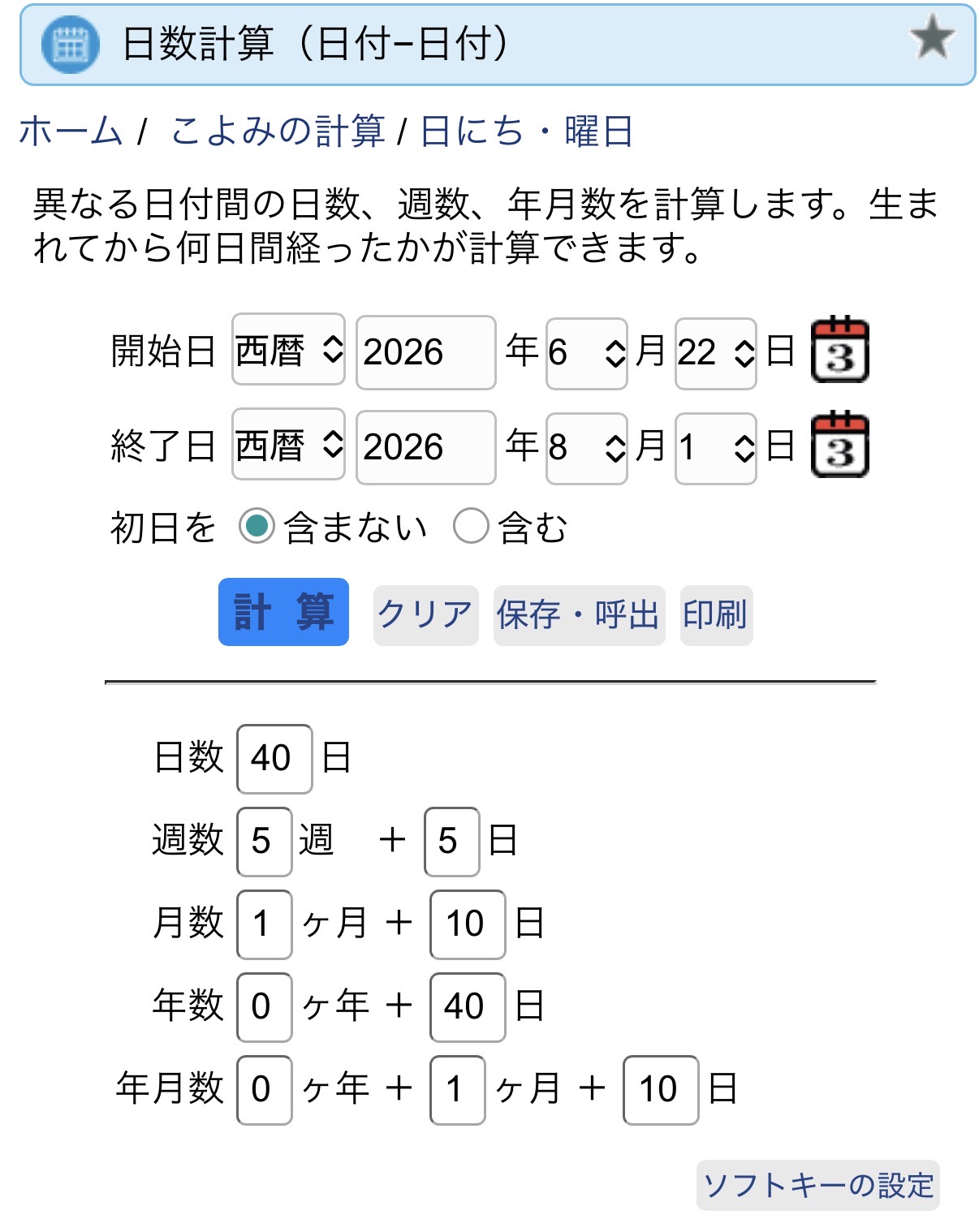Image resolution: width=979 pixels, height=1232 pixels.
Task: Open the start date calendar picker
Action: pyautogui.click(x=840, y=350)
